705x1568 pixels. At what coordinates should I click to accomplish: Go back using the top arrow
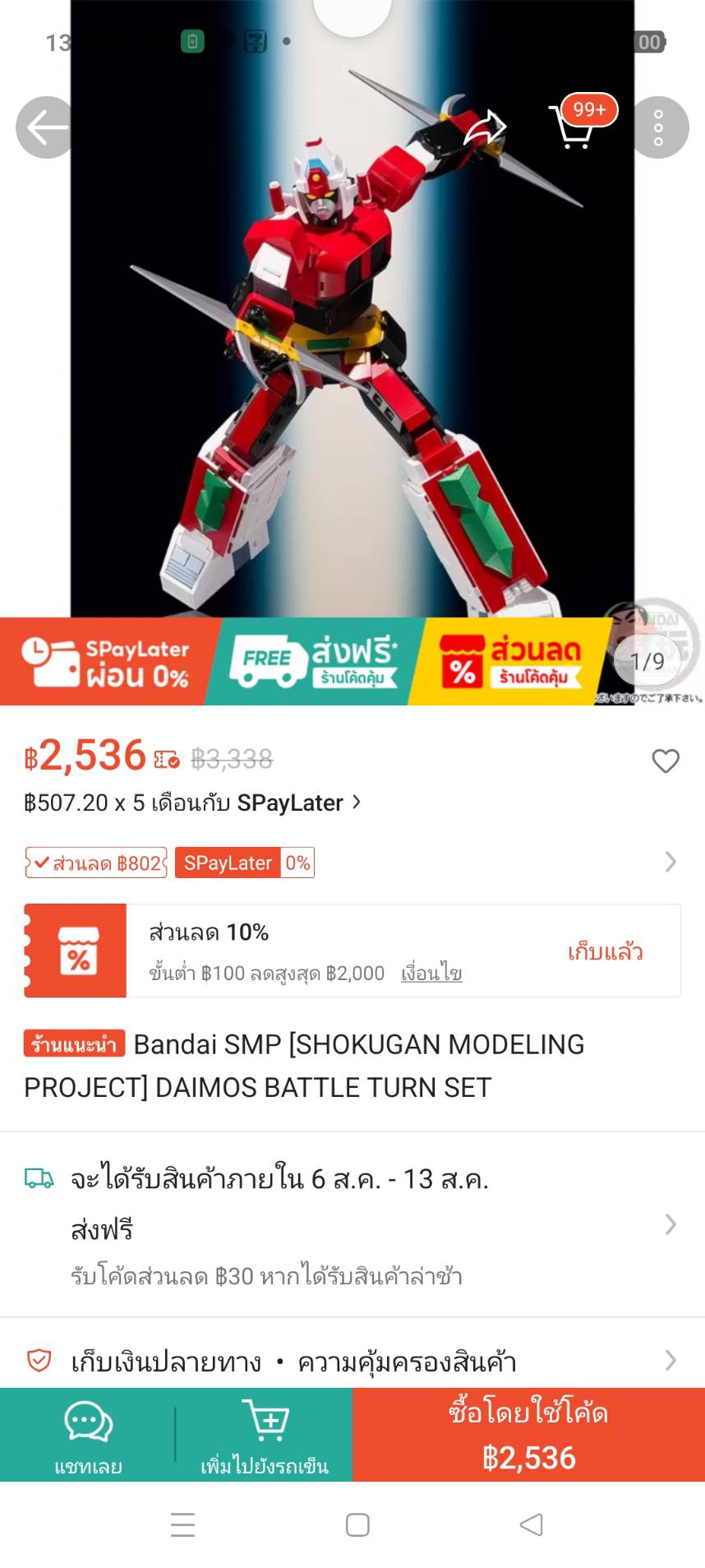pyautogui.click(x=46, y=127)
